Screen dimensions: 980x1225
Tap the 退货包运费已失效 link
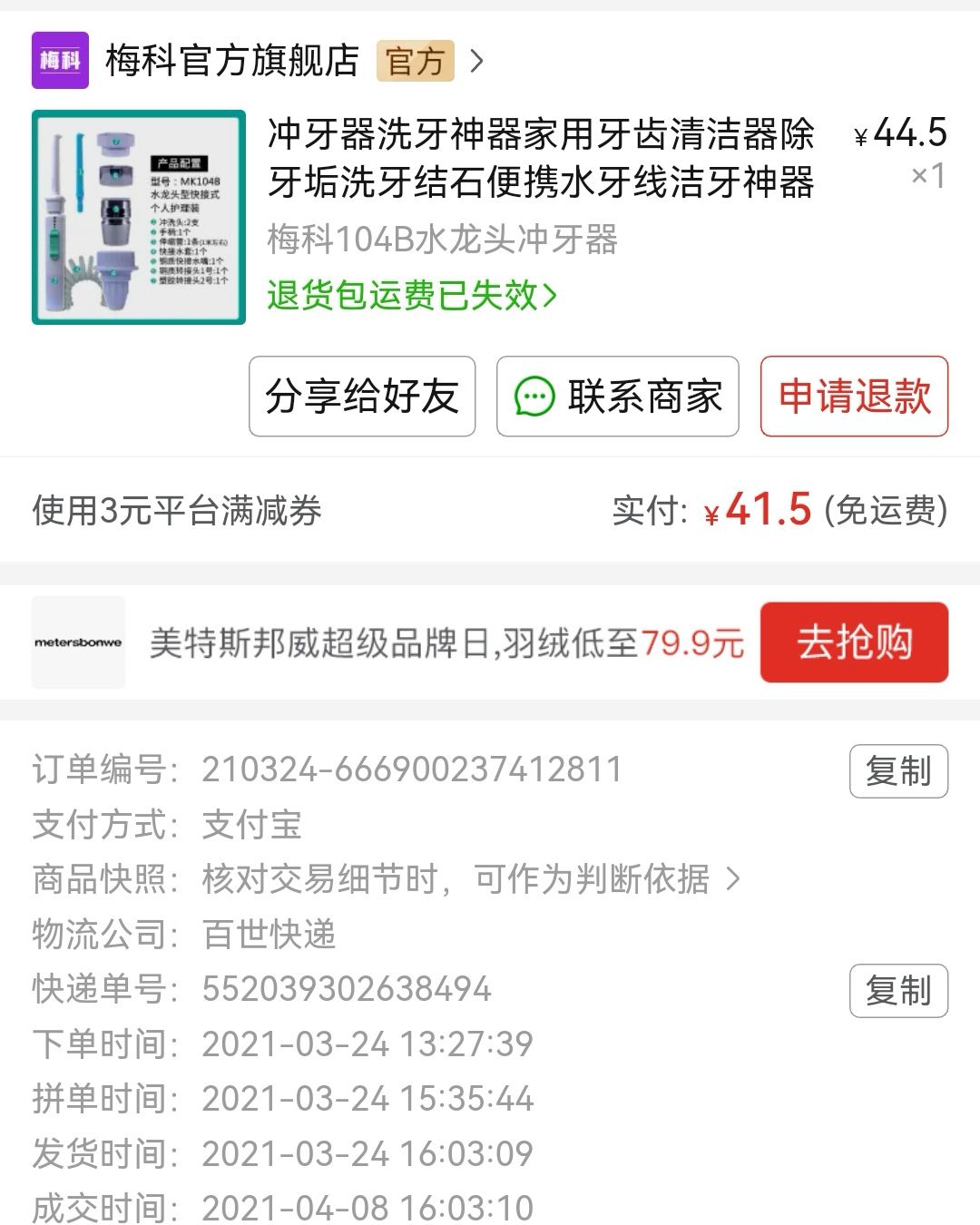click(x=412, y=295)
